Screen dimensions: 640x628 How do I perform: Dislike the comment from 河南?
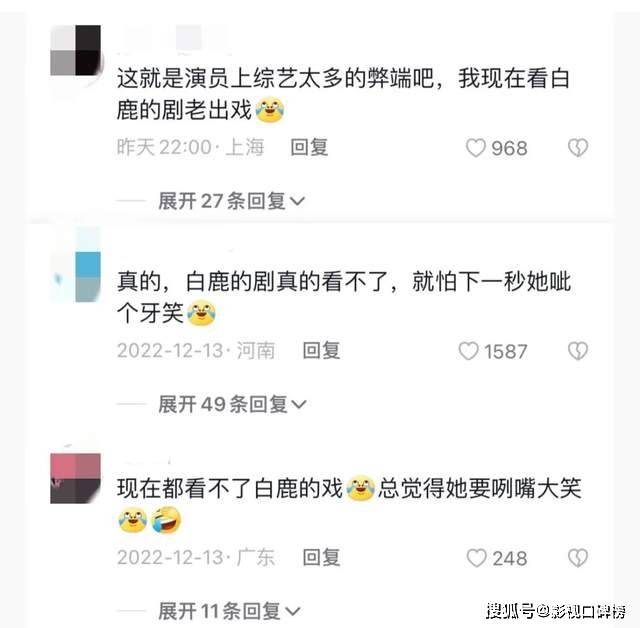coord(577,351)
